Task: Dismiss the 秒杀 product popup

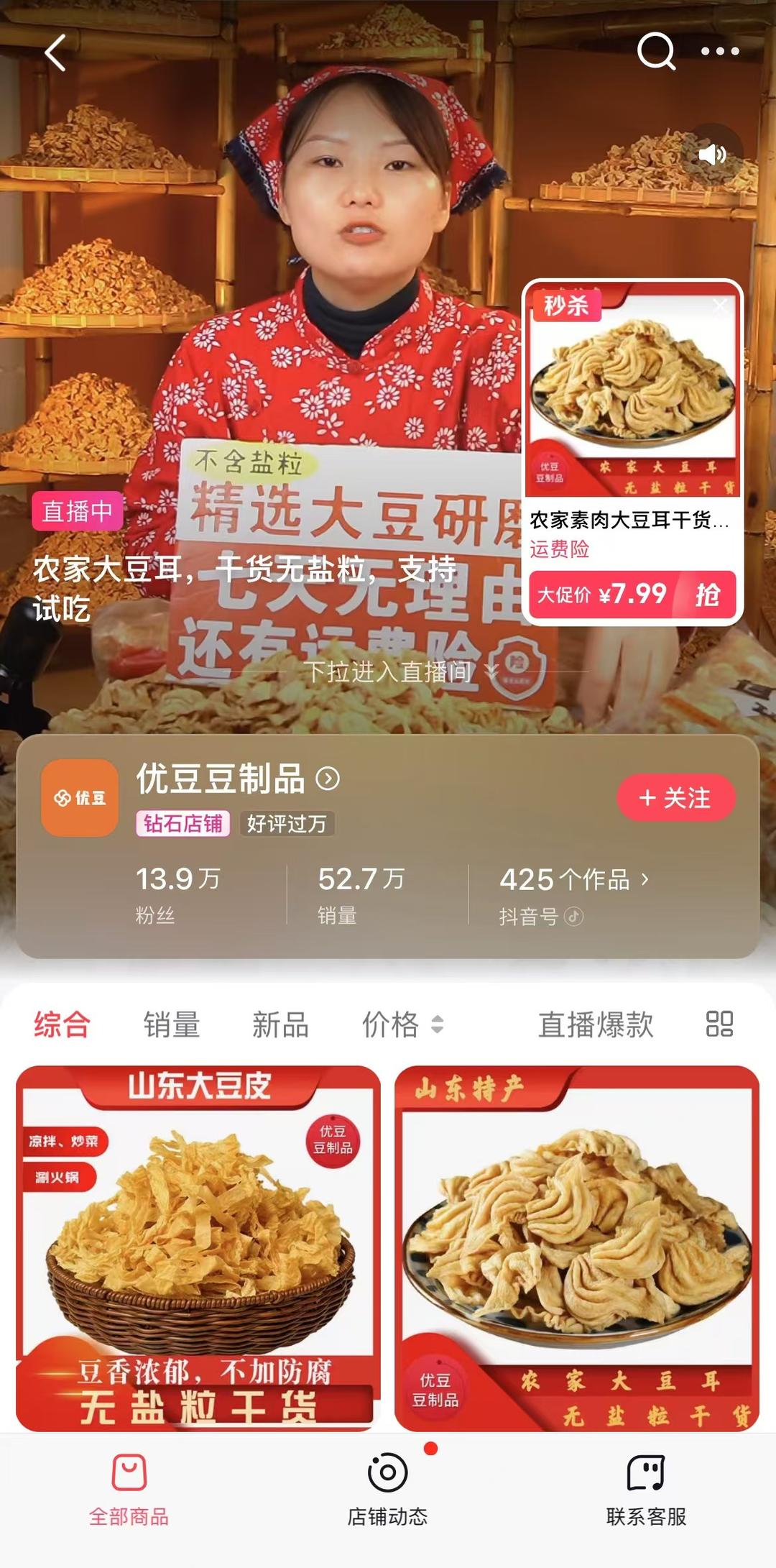Action: point(721,306)
